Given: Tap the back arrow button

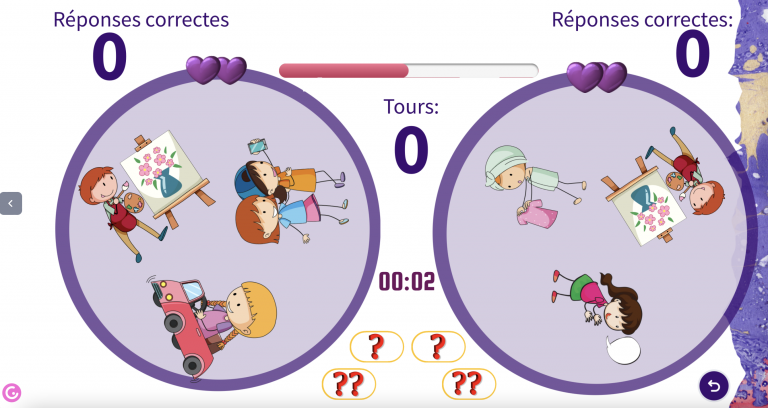Looking at the screenshot, I should 713,385.
